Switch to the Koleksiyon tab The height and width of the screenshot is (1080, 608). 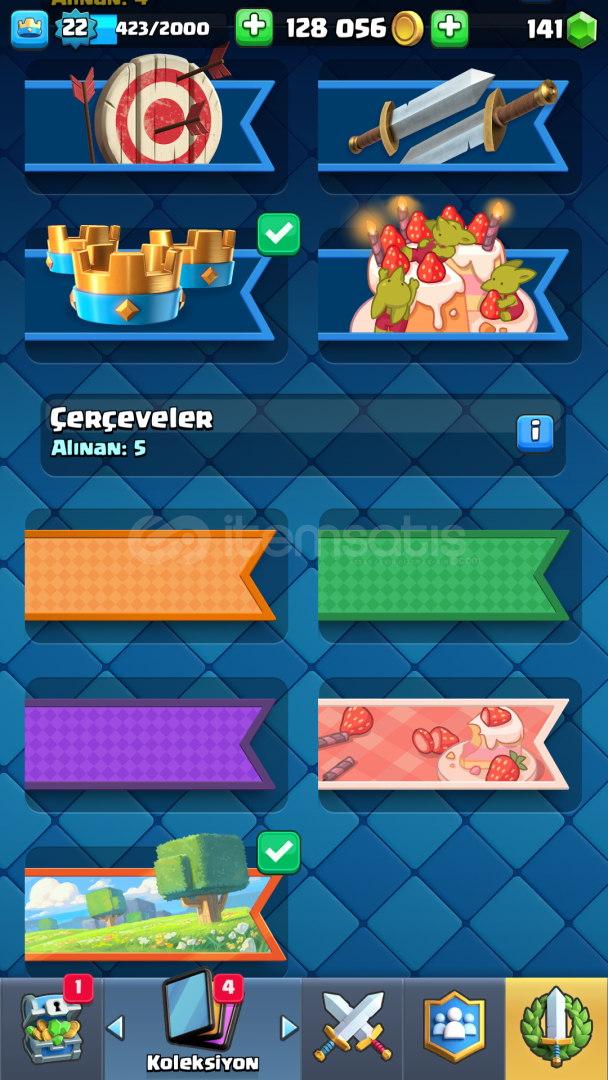tap(202, 1029)
